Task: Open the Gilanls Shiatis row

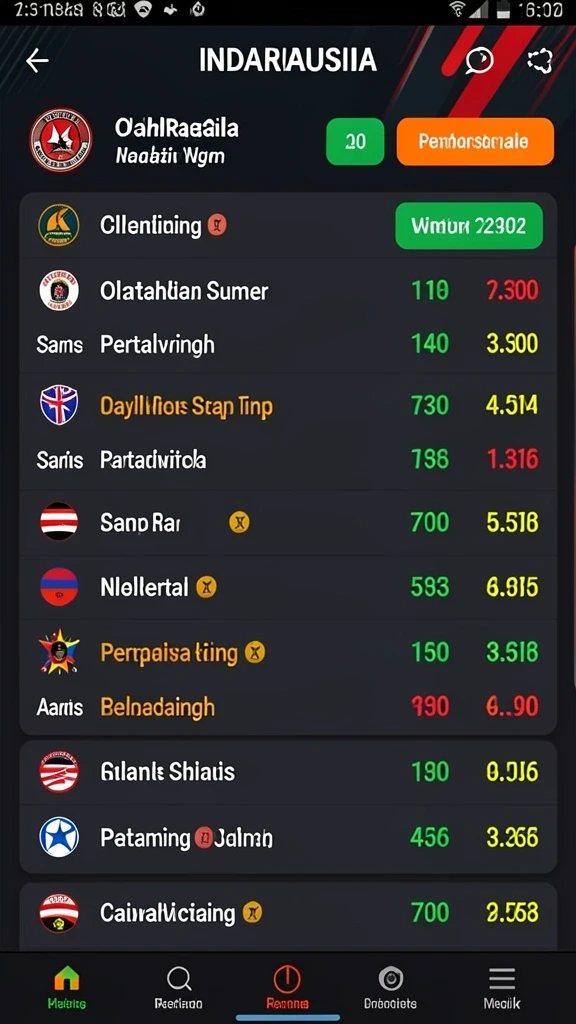Action: [288, 772]
